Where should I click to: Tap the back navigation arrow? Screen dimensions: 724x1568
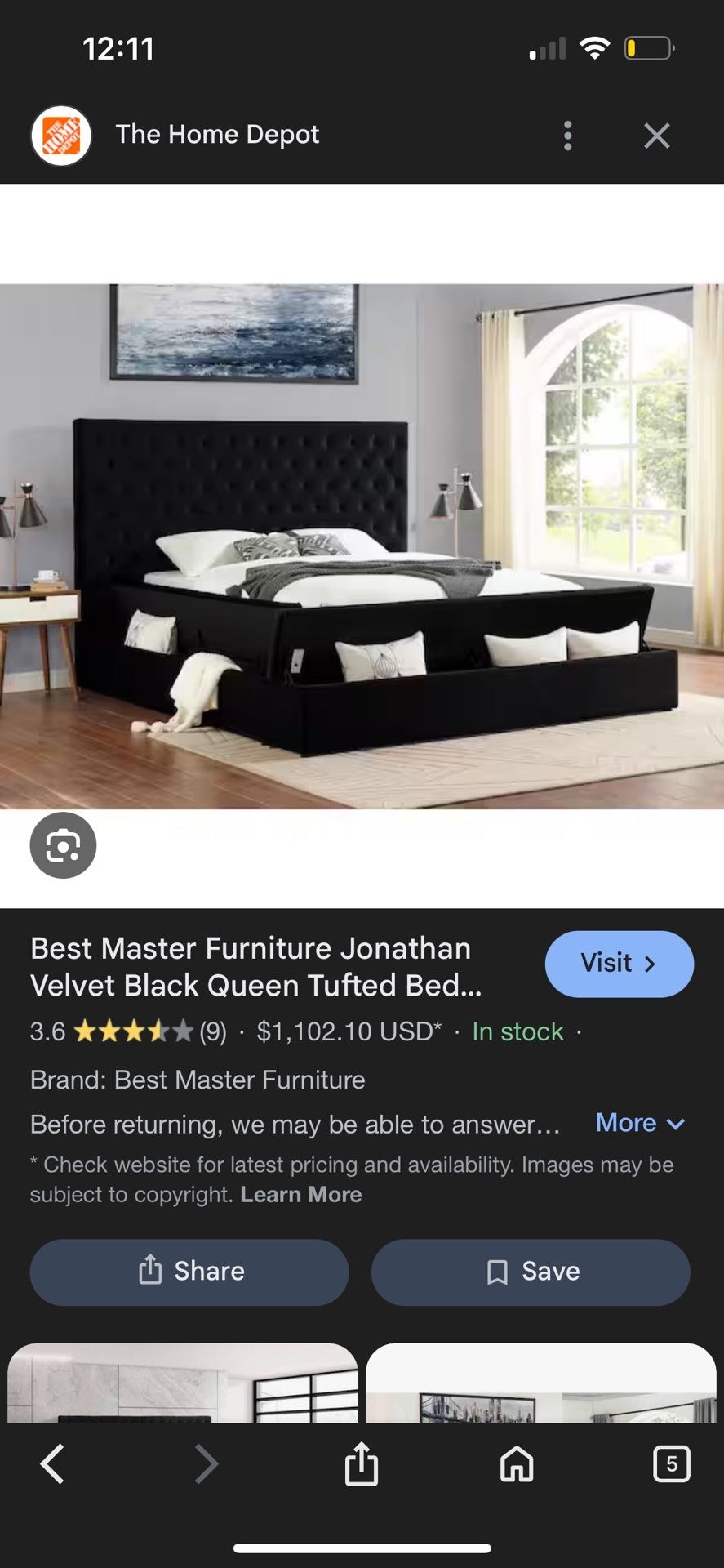52,1463
